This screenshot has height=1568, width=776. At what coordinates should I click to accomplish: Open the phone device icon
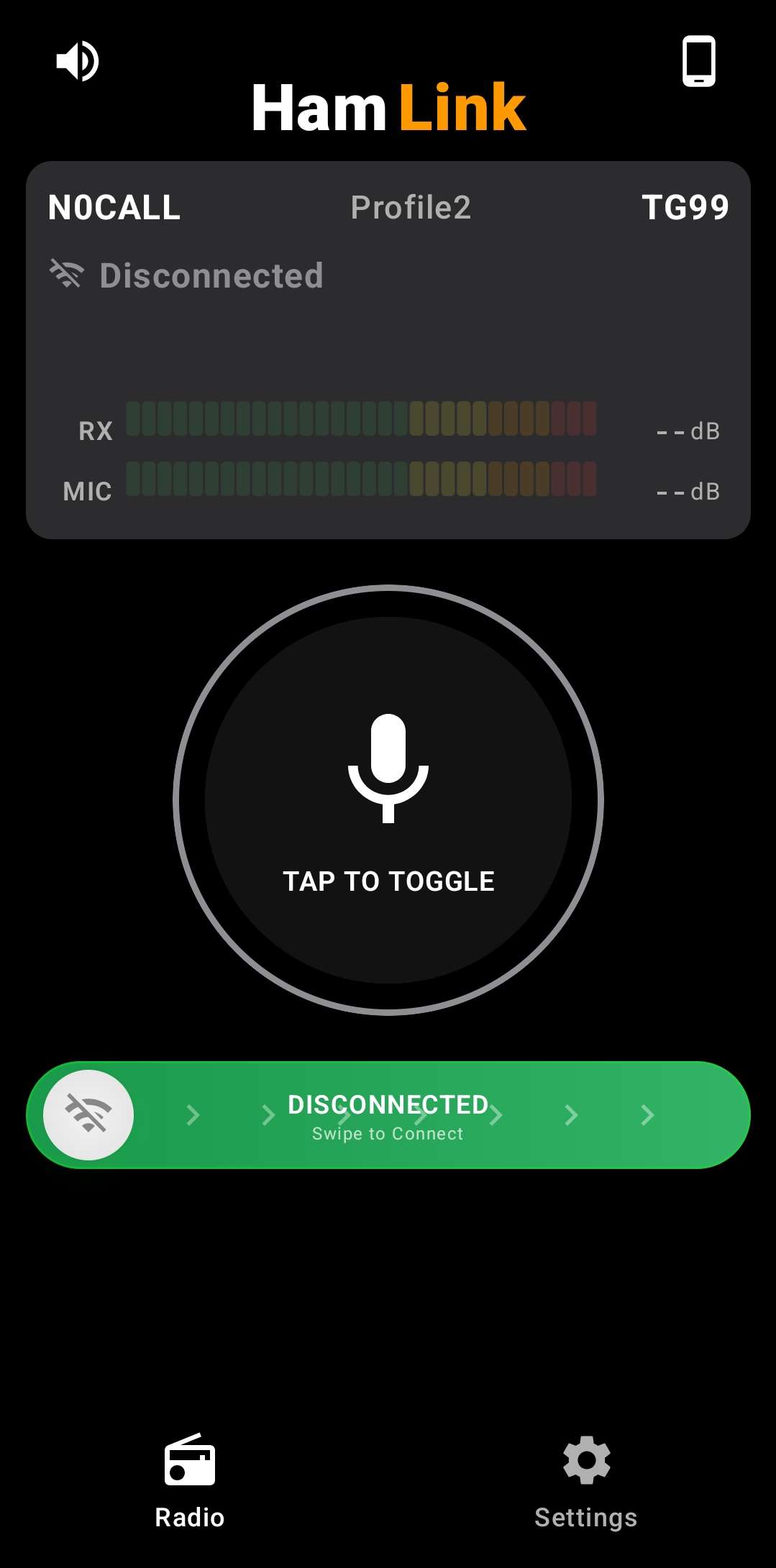pos(698,61)
